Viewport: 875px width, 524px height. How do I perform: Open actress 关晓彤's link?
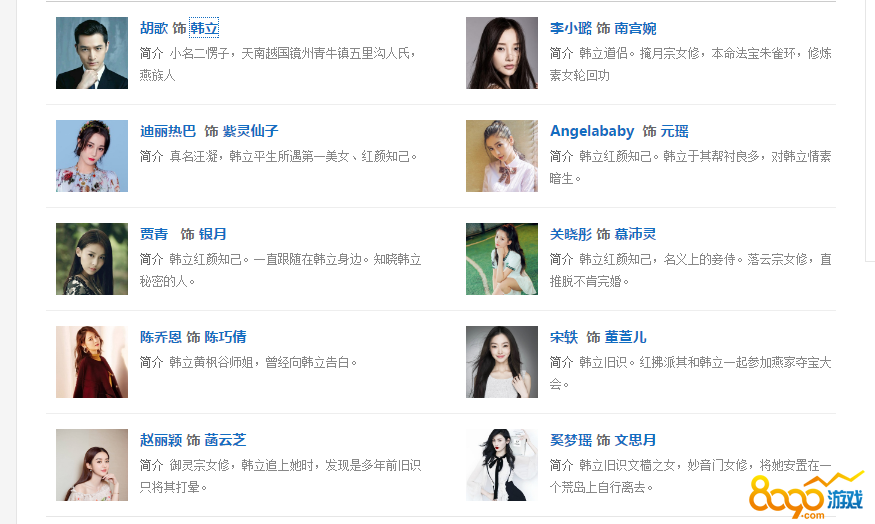(570, 234)
